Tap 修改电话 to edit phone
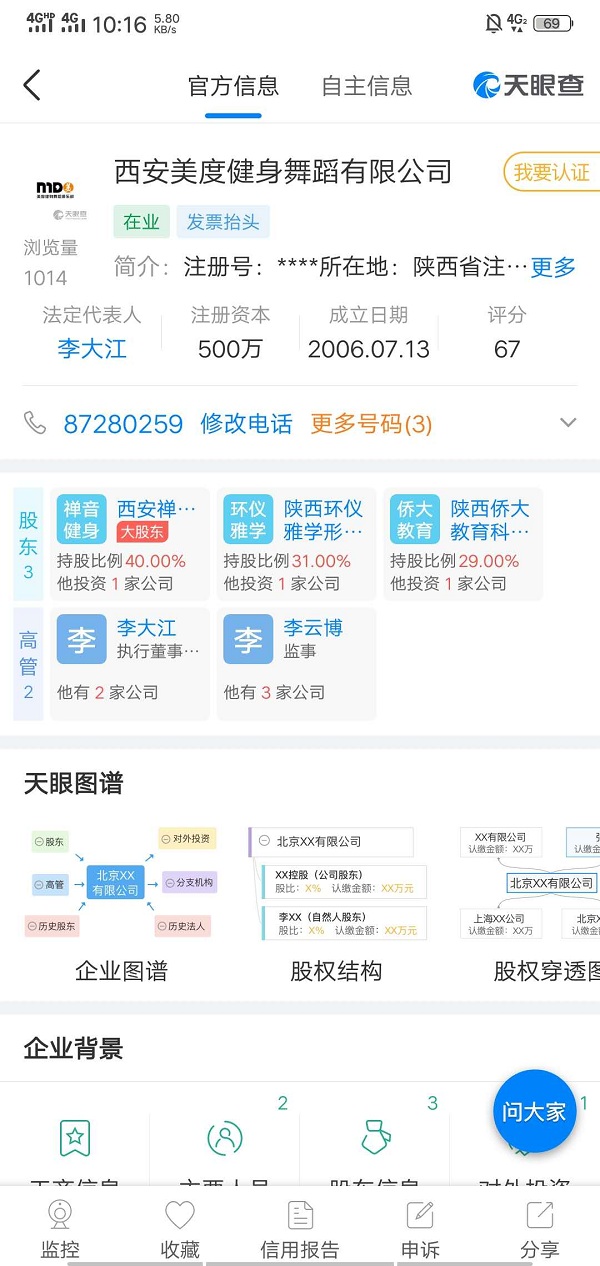Screen dimensions: 600x1266 pos(246,424)
